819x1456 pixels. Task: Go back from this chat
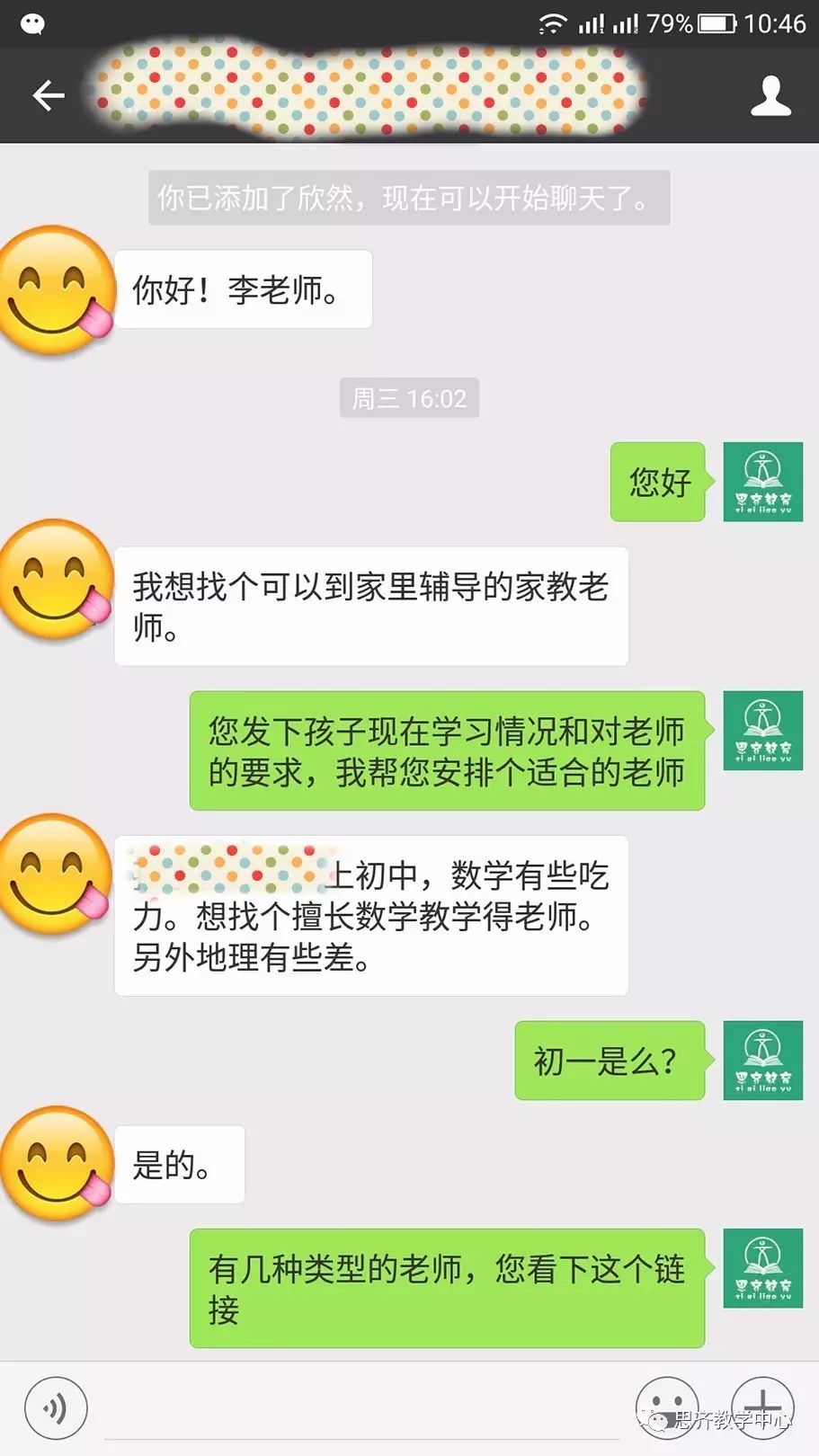(x=49, y=95)
